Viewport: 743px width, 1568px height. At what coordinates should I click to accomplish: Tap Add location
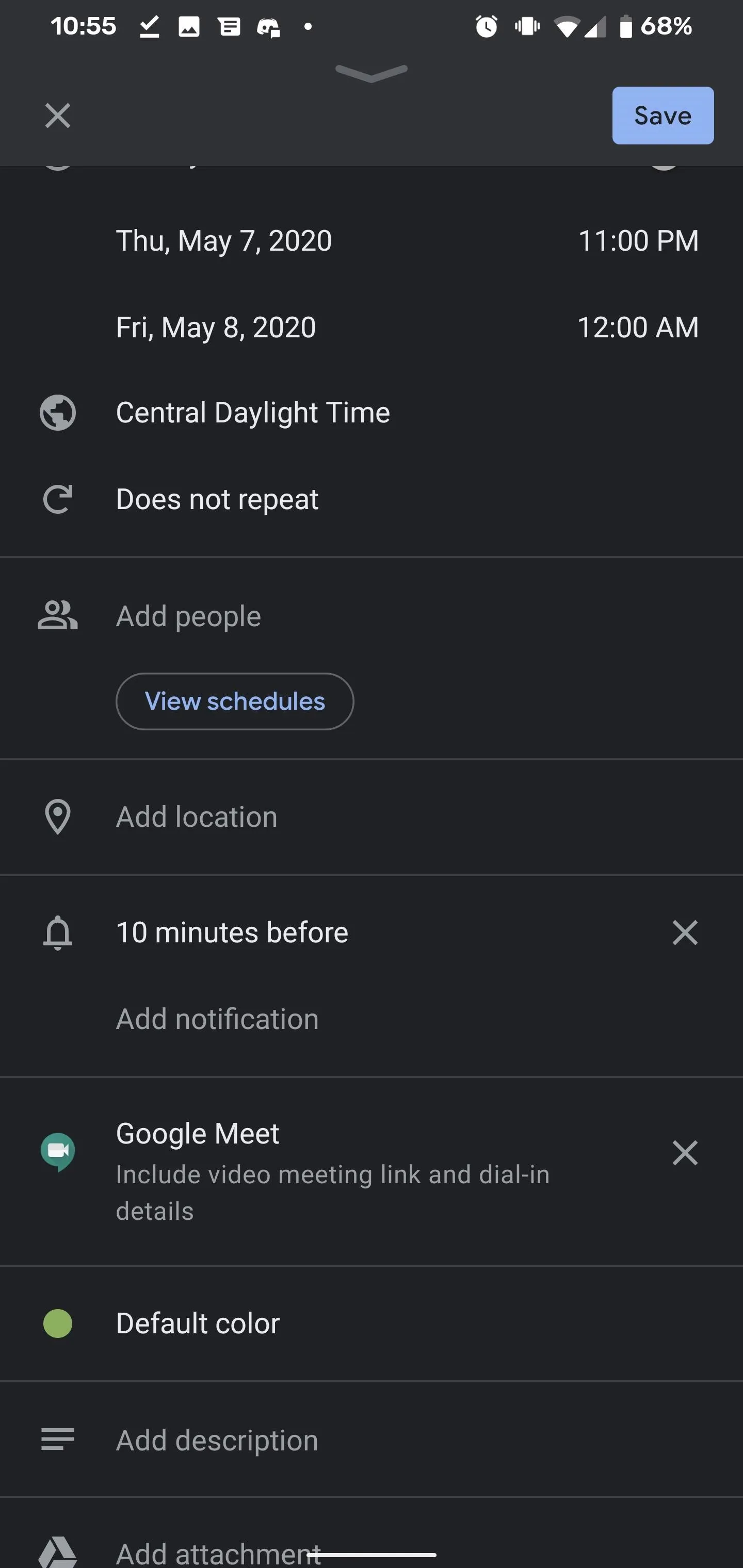tap(372, 817)
